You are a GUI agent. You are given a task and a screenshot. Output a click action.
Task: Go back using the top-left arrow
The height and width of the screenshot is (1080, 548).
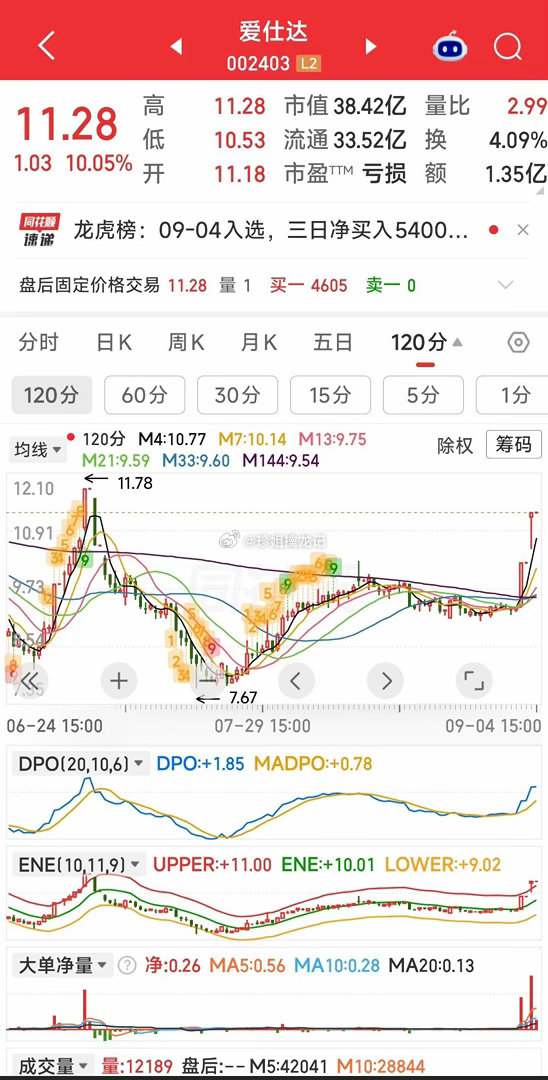[46, 45]
